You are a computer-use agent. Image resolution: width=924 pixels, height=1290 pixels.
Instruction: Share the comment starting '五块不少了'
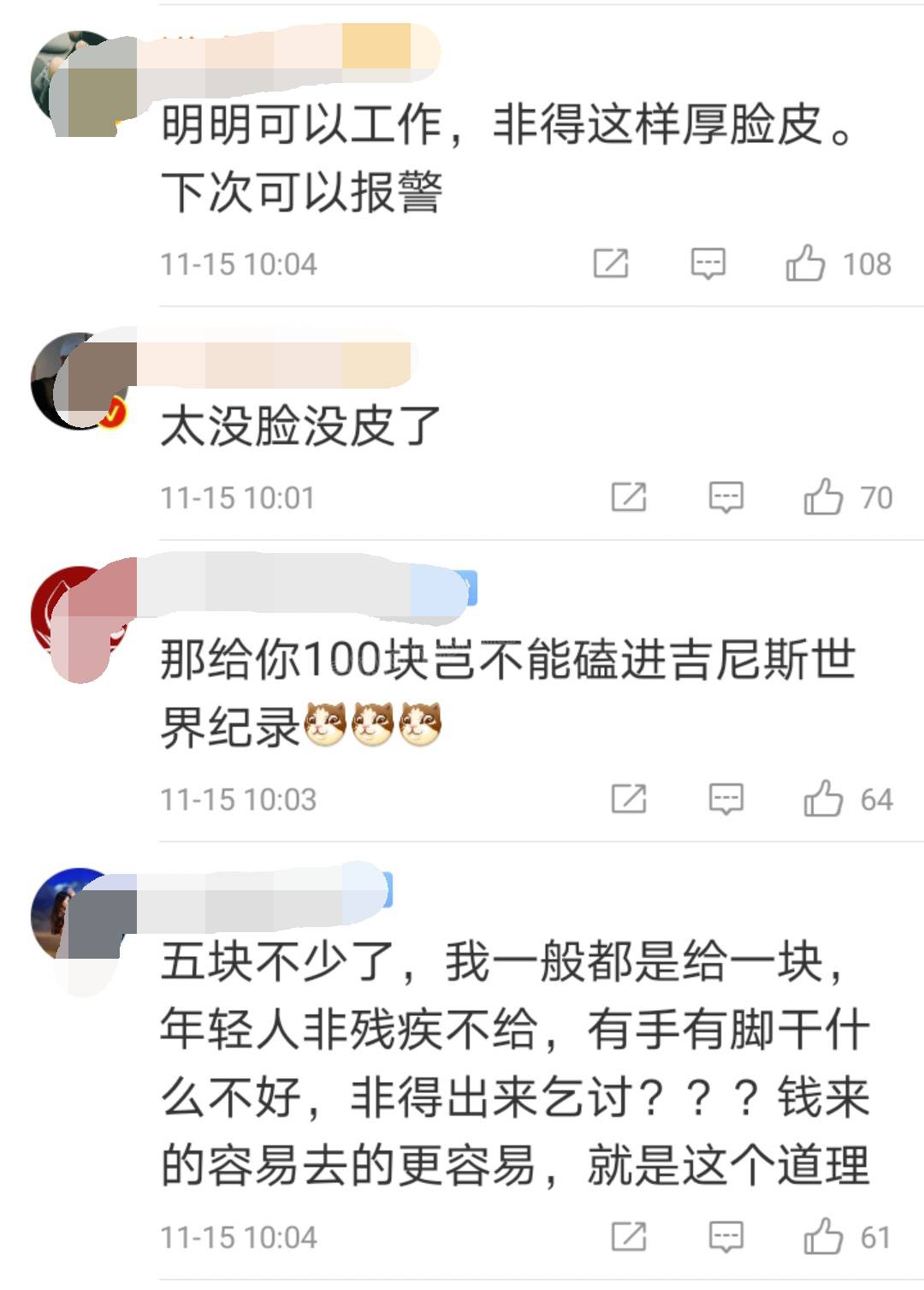tap(629, 1237)
